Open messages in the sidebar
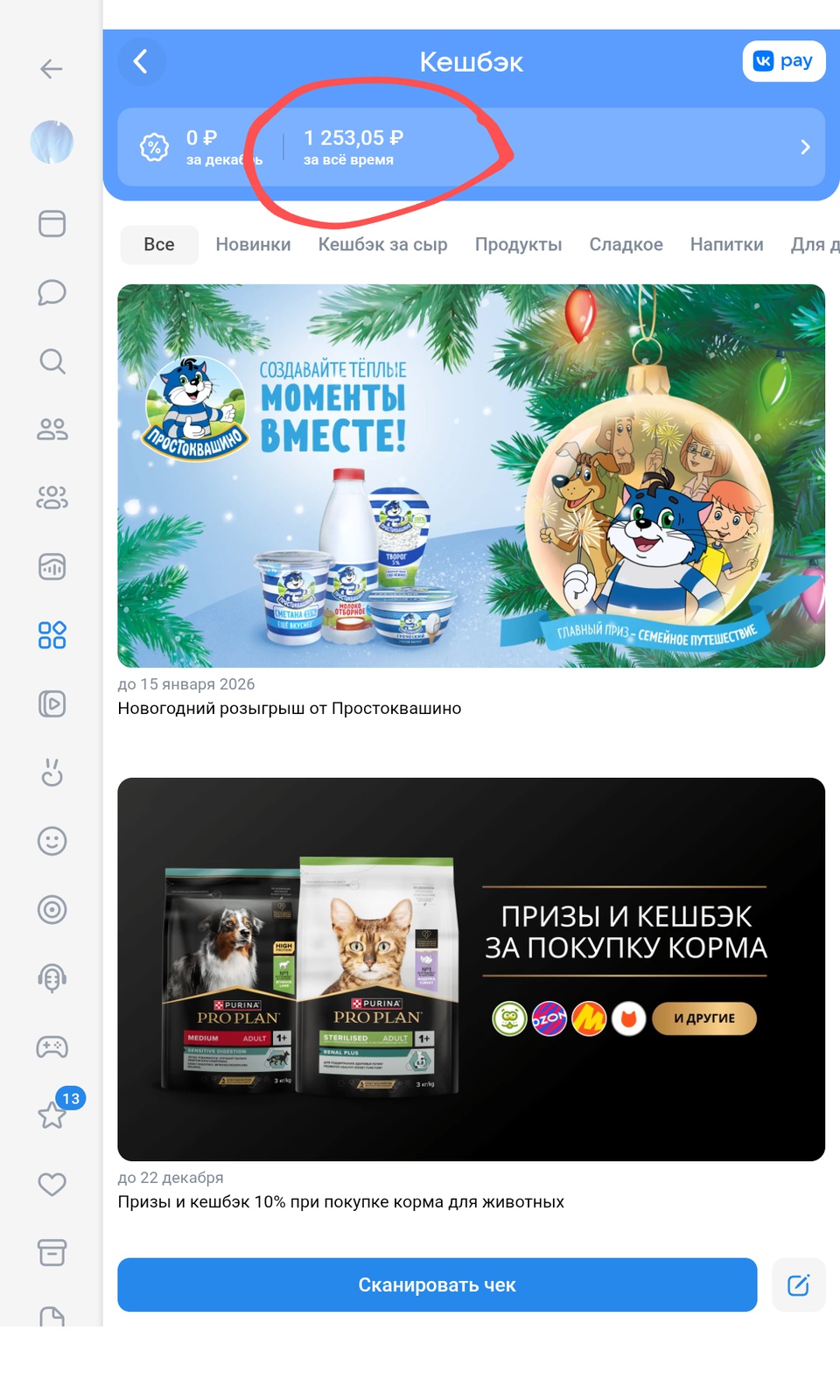 coord(52,292)
